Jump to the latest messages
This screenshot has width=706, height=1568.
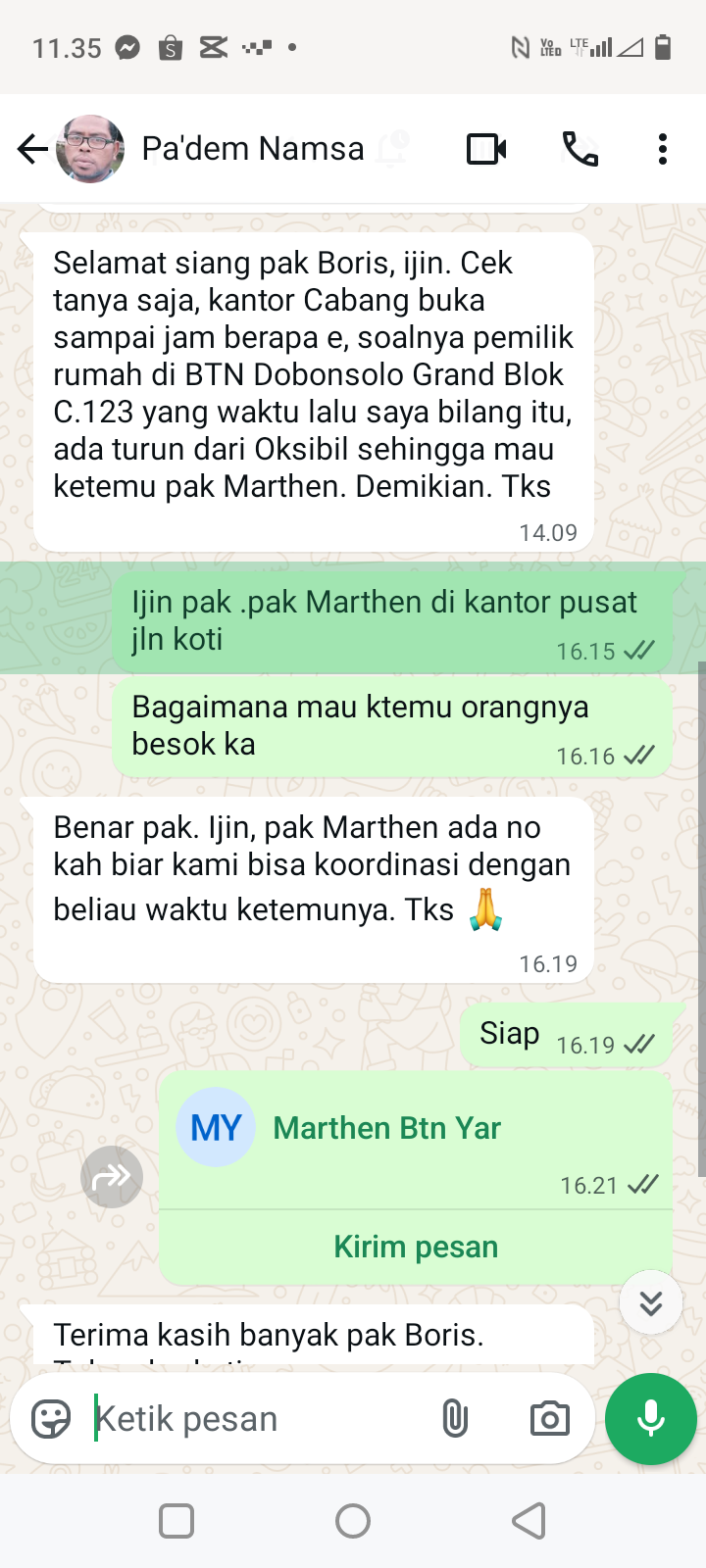[650, 1302]
